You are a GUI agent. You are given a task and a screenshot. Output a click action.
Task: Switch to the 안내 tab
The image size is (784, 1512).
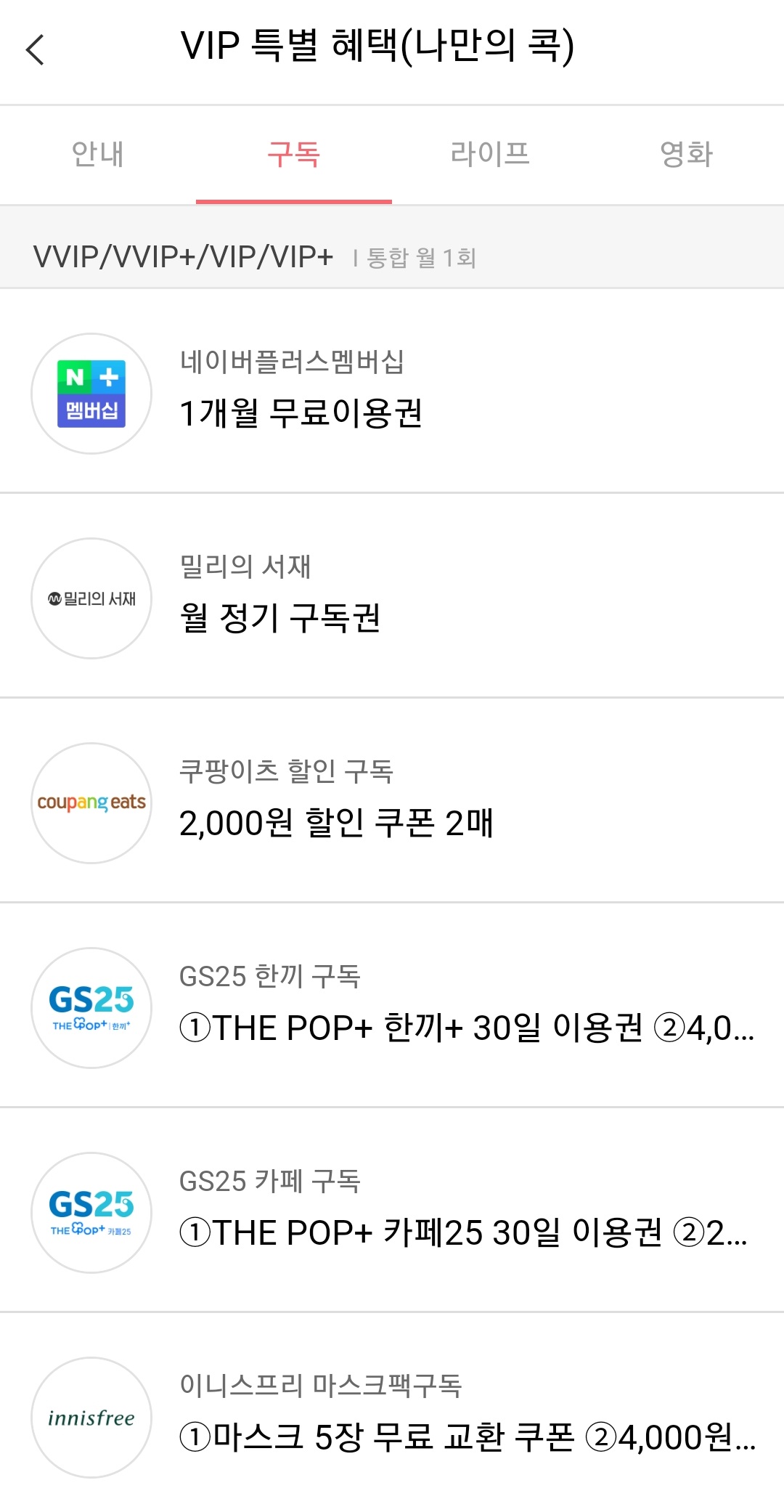point(98,155)
